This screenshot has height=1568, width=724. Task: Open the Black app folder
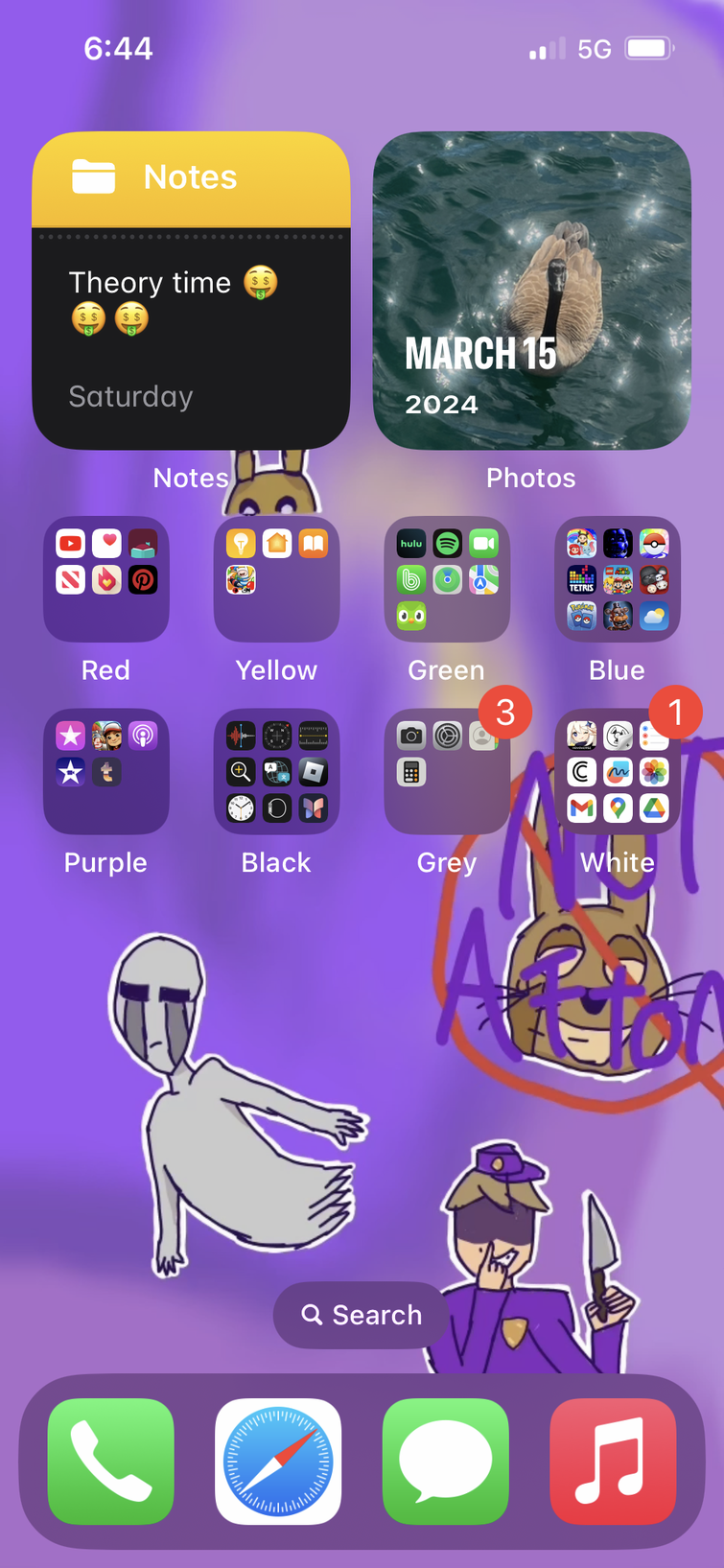276,771
